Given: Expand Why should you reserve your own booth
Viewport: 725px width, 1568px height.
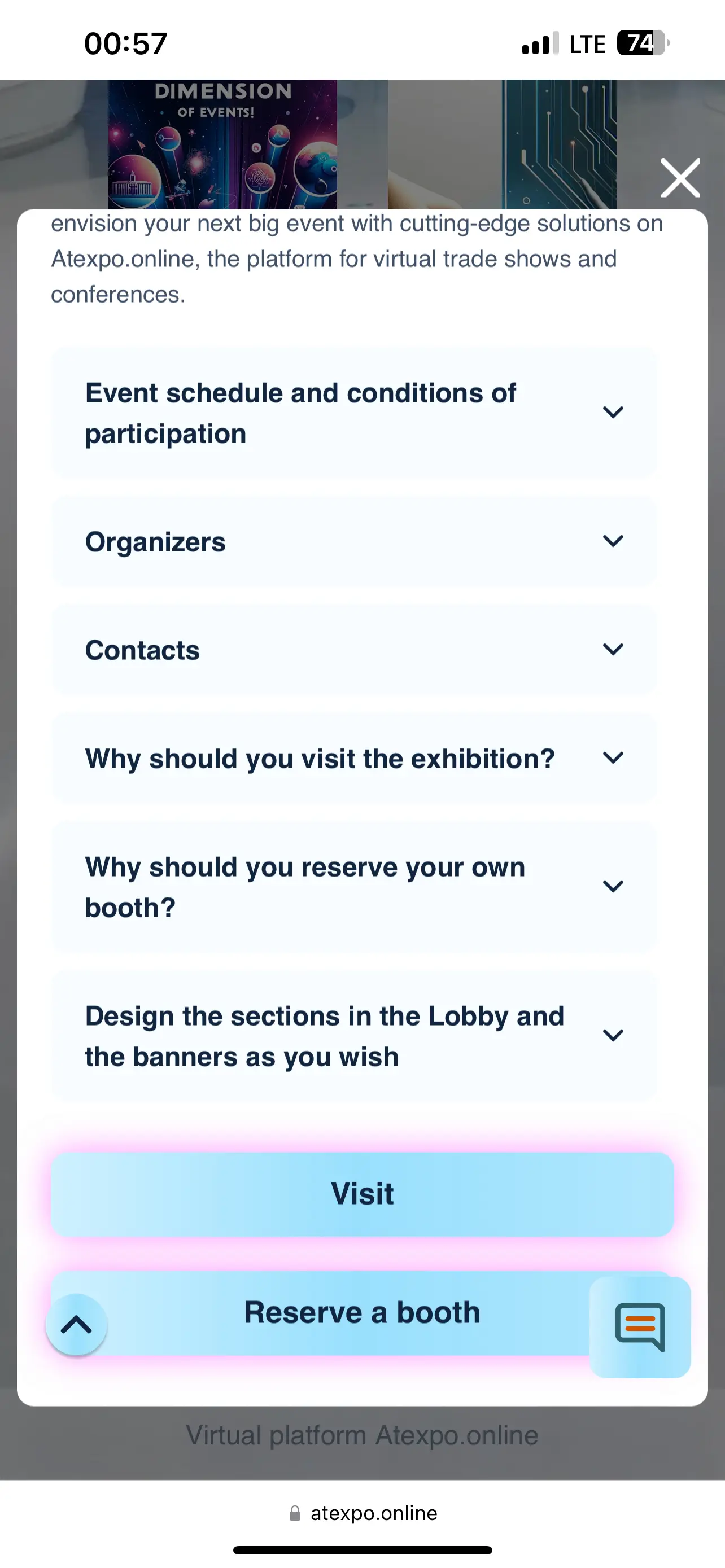Looking at the screenshot, I should [354, 886].
